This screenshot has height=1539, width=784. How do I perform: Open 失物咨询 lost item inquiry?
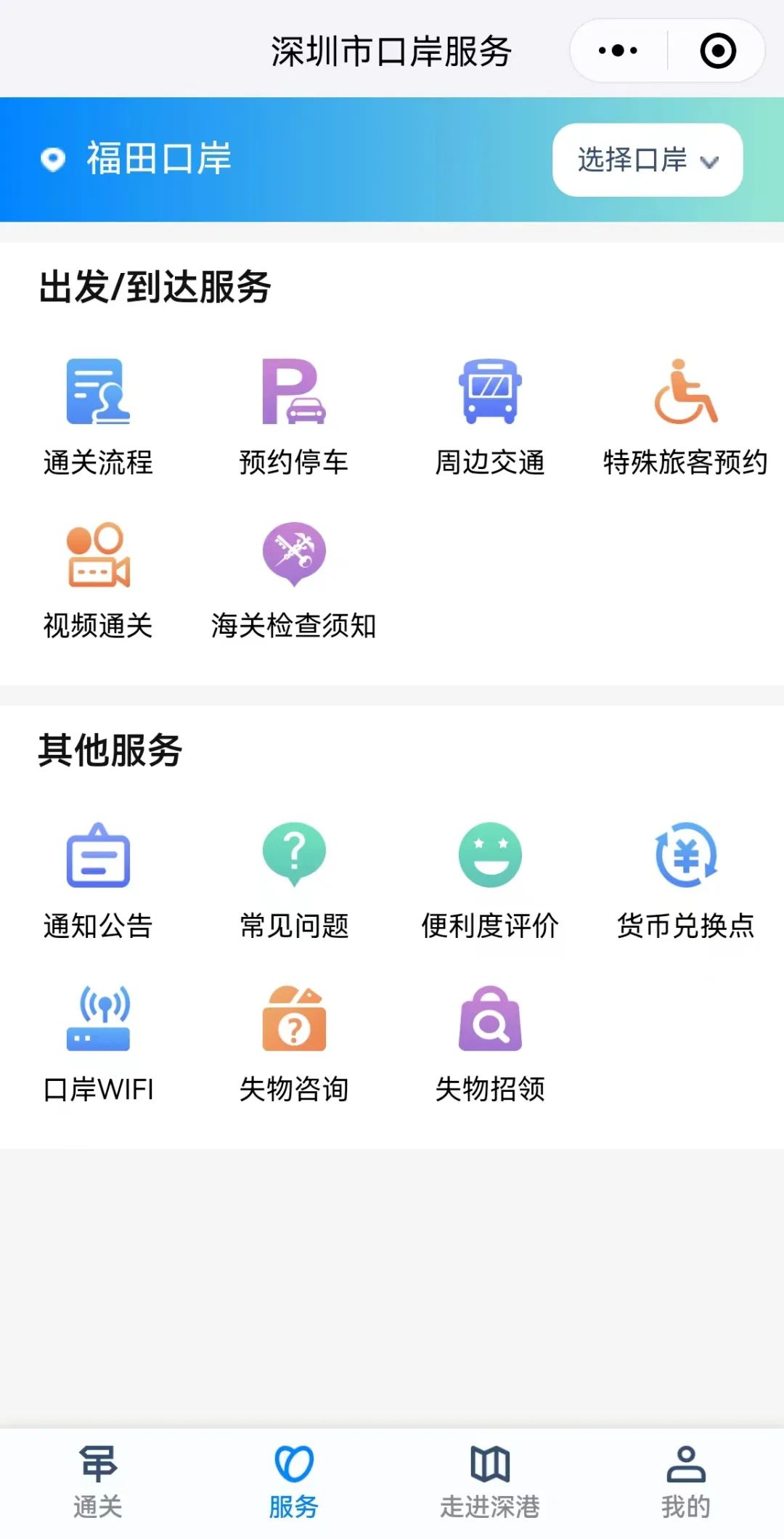(x=294, y=1043)
